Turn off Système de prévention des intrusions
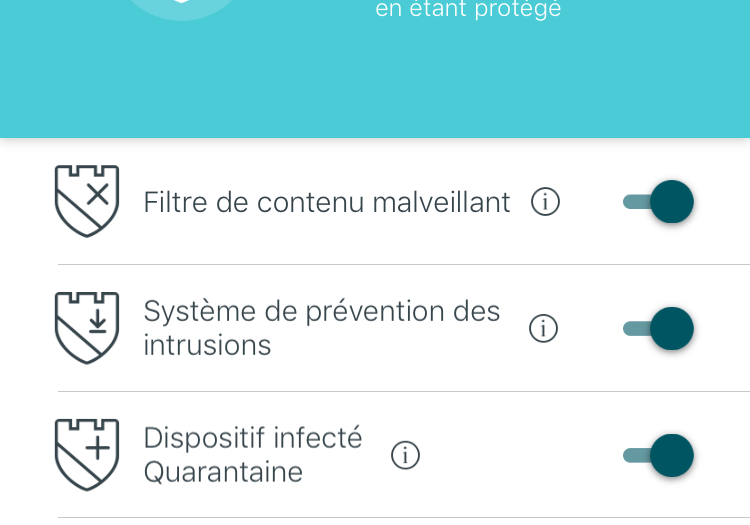Image resolution: width=750 pixels, height=525 pixels. tap(659, 328)
